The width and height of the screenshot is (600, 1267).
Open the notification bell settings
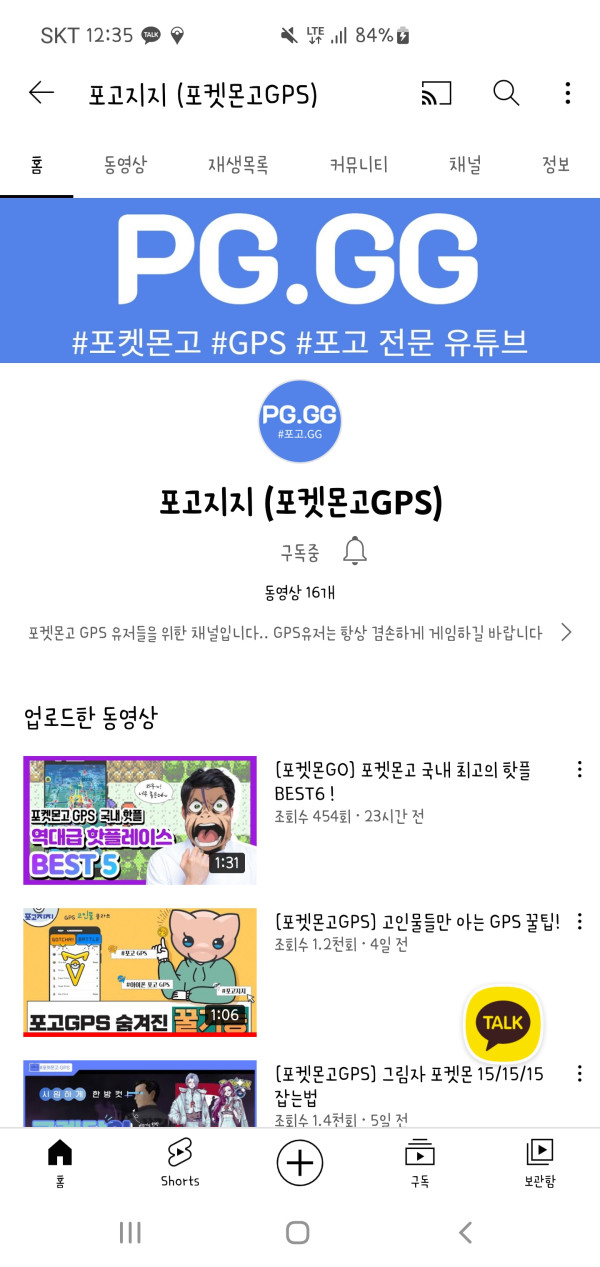pos(355,551)
